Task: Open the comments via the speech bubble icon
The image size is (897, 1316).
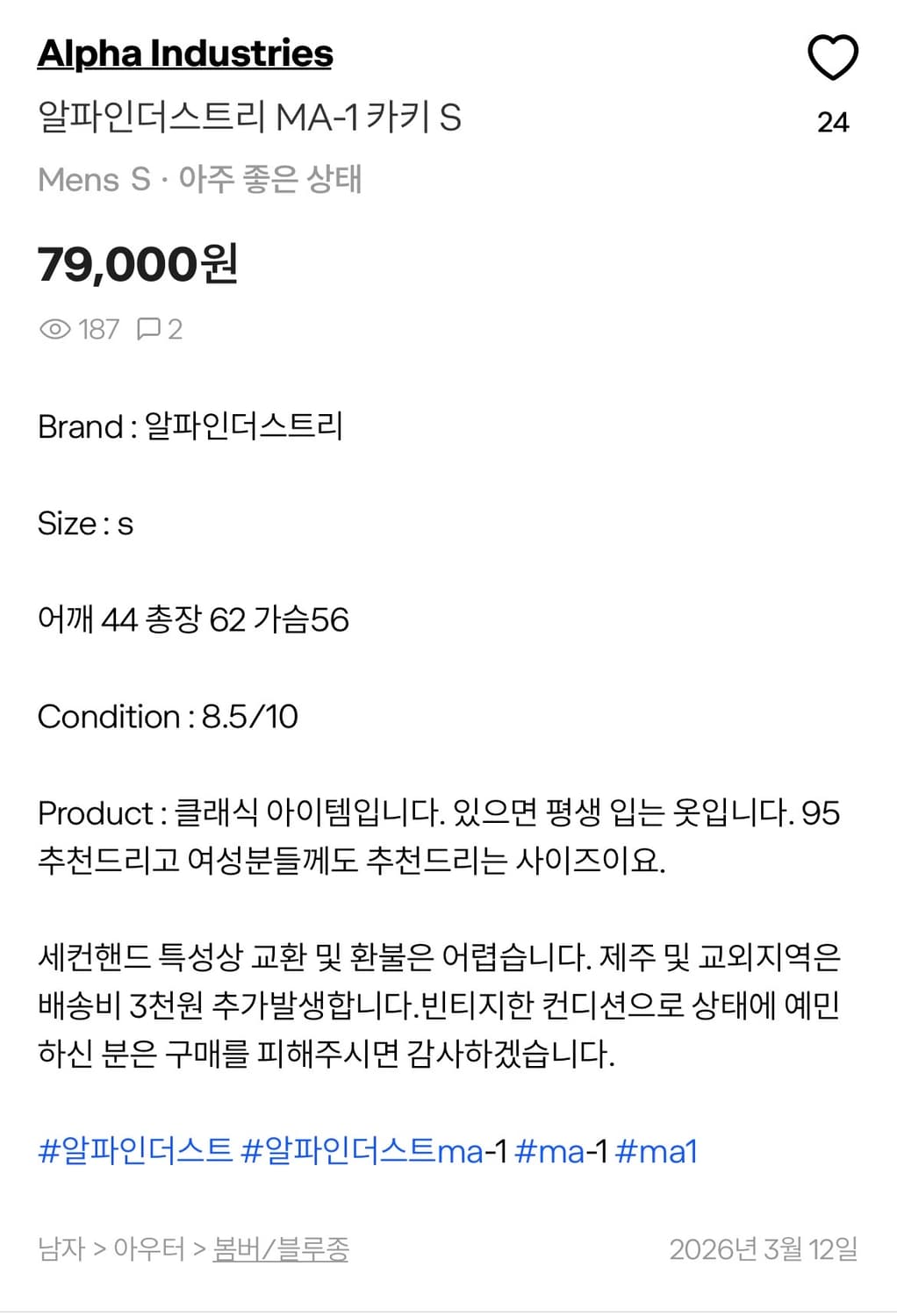Action: 149,329
